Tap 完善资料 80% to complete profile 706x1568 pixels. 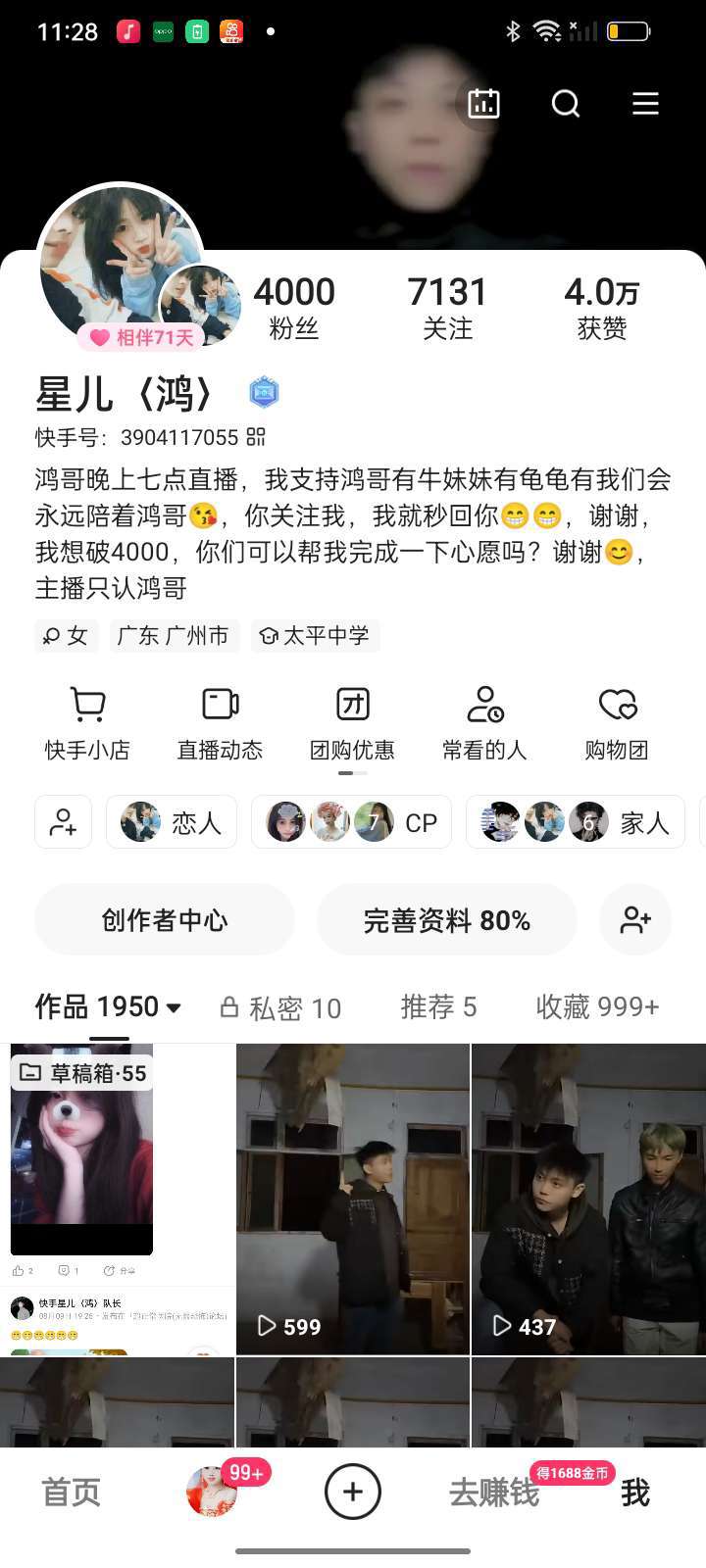click(x=446, y=920)
